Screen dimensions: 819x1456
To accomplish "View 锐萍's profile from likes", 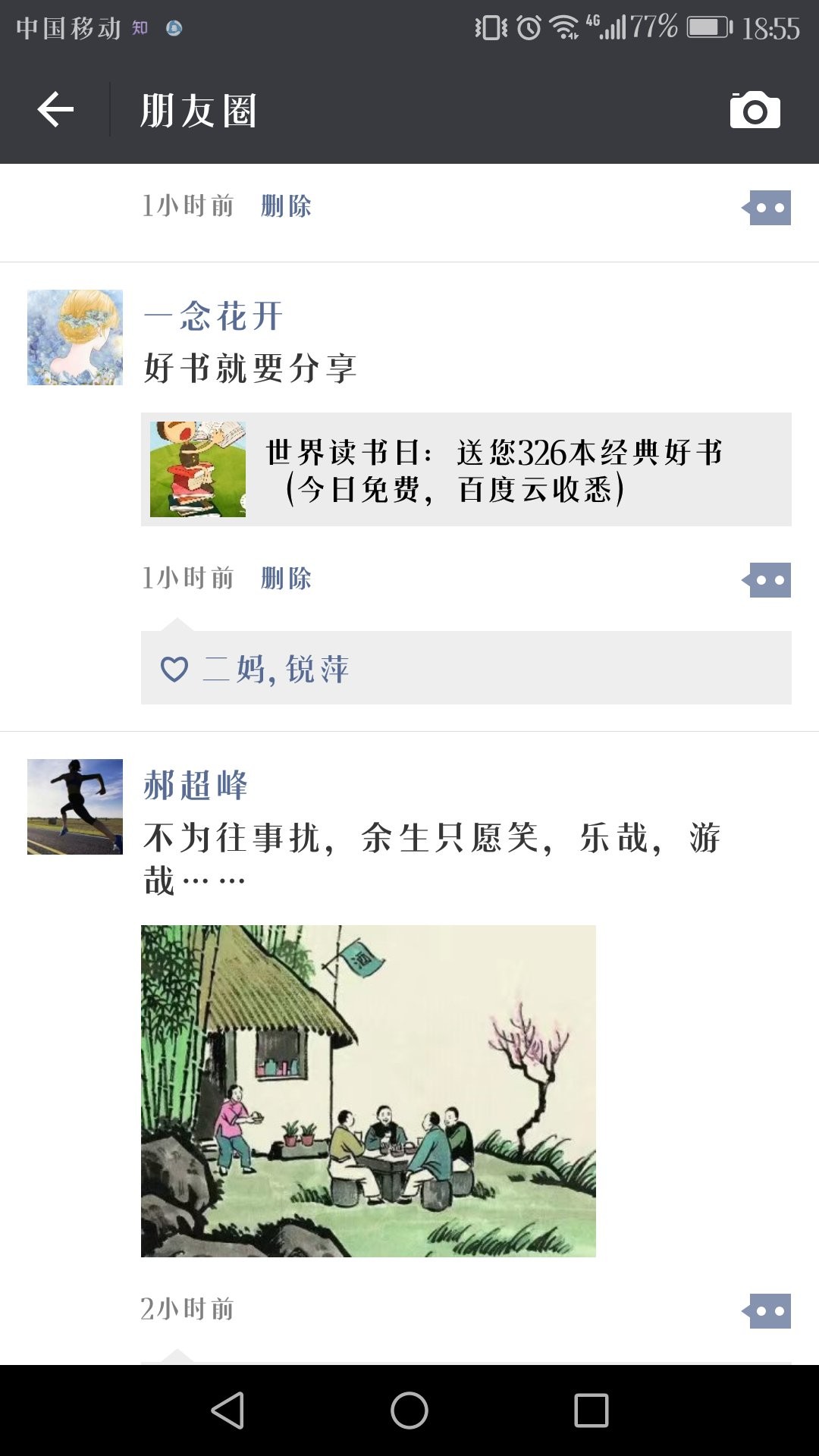I will pos(317,670).
